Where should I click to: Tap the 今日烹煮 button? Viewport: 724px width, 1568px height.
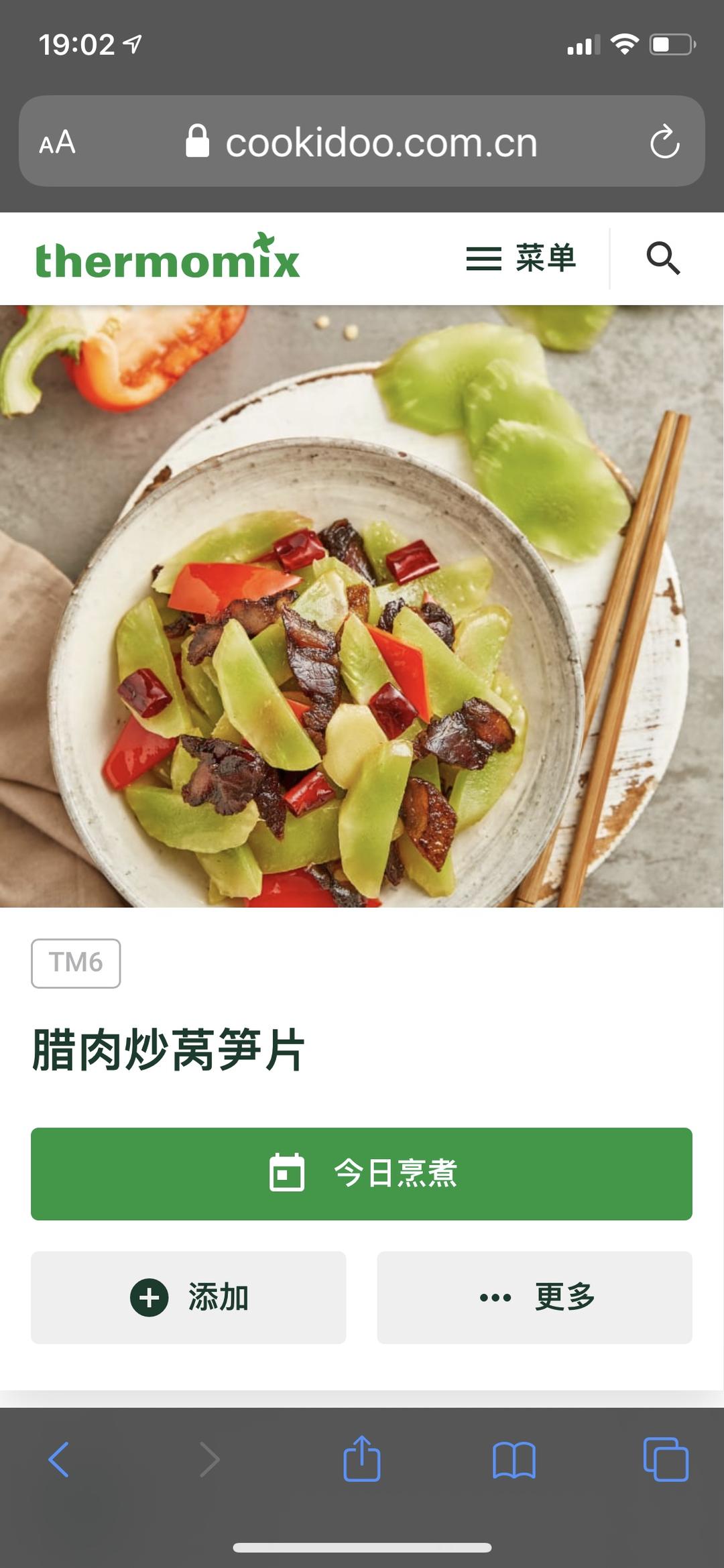tap(361, 1173)
